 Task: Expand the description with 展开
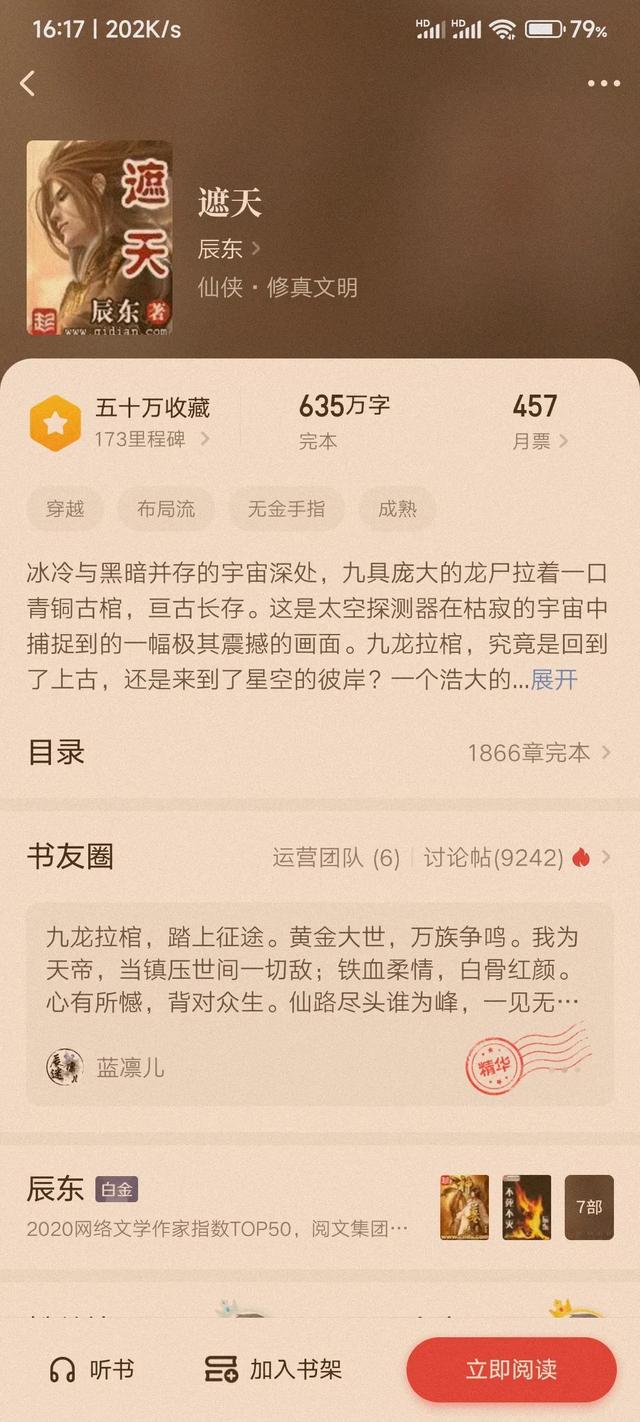coord(554,680)
